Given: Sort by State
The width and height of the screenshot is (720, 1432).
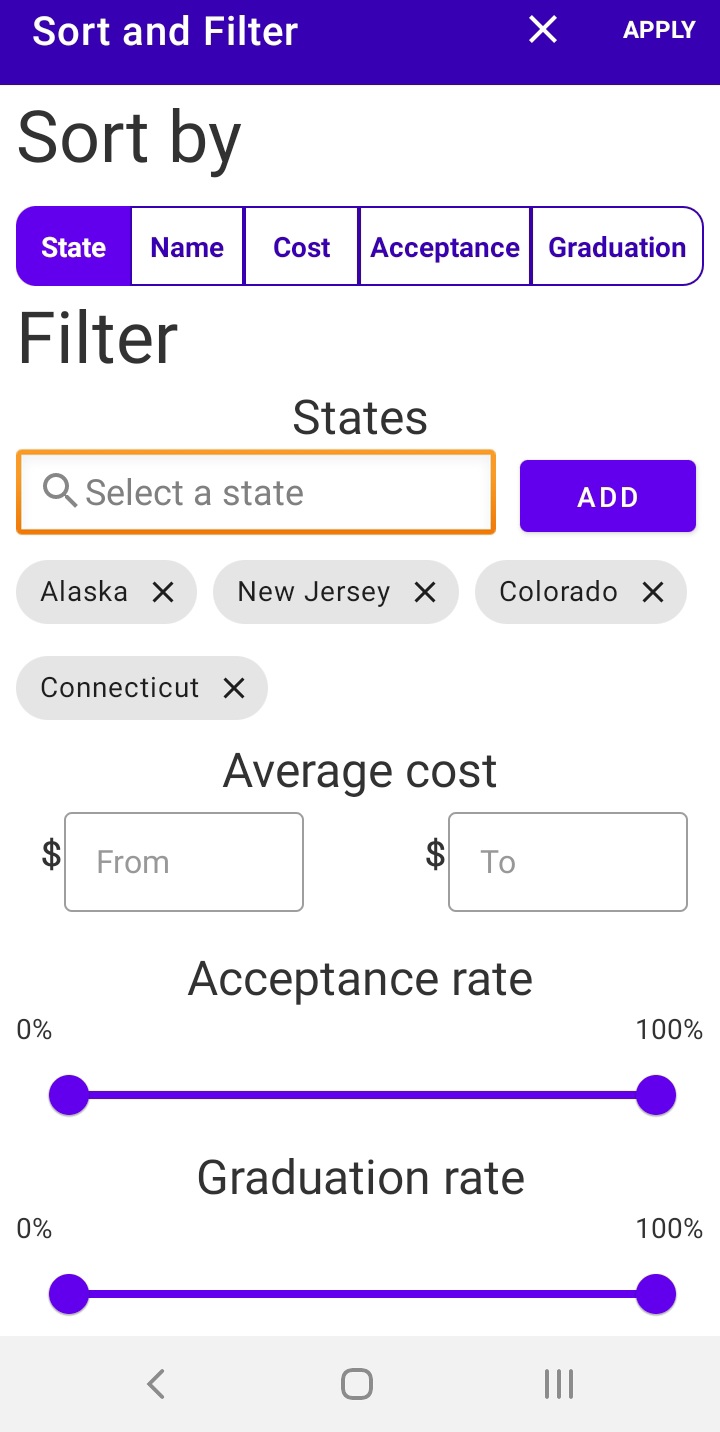Looking at the screenshot, I should pos(74,247).
